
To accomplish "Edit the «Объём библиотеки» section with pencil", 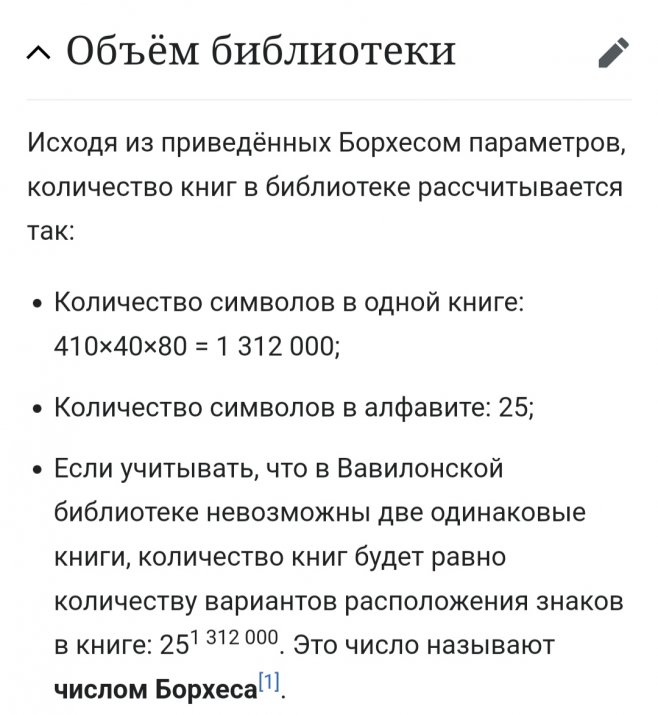I will [x=613, y=53].
